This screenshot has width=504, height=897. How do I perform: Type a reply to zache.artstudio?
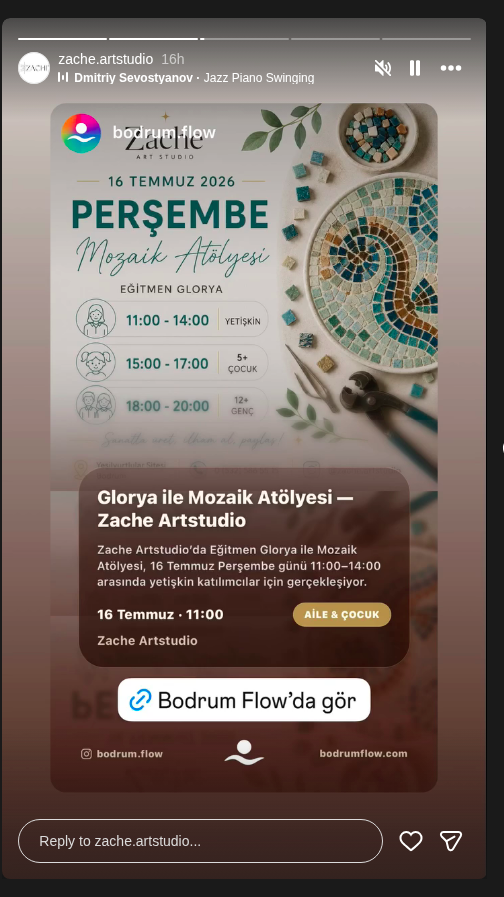pyautogui.click(x=200, y=841)
